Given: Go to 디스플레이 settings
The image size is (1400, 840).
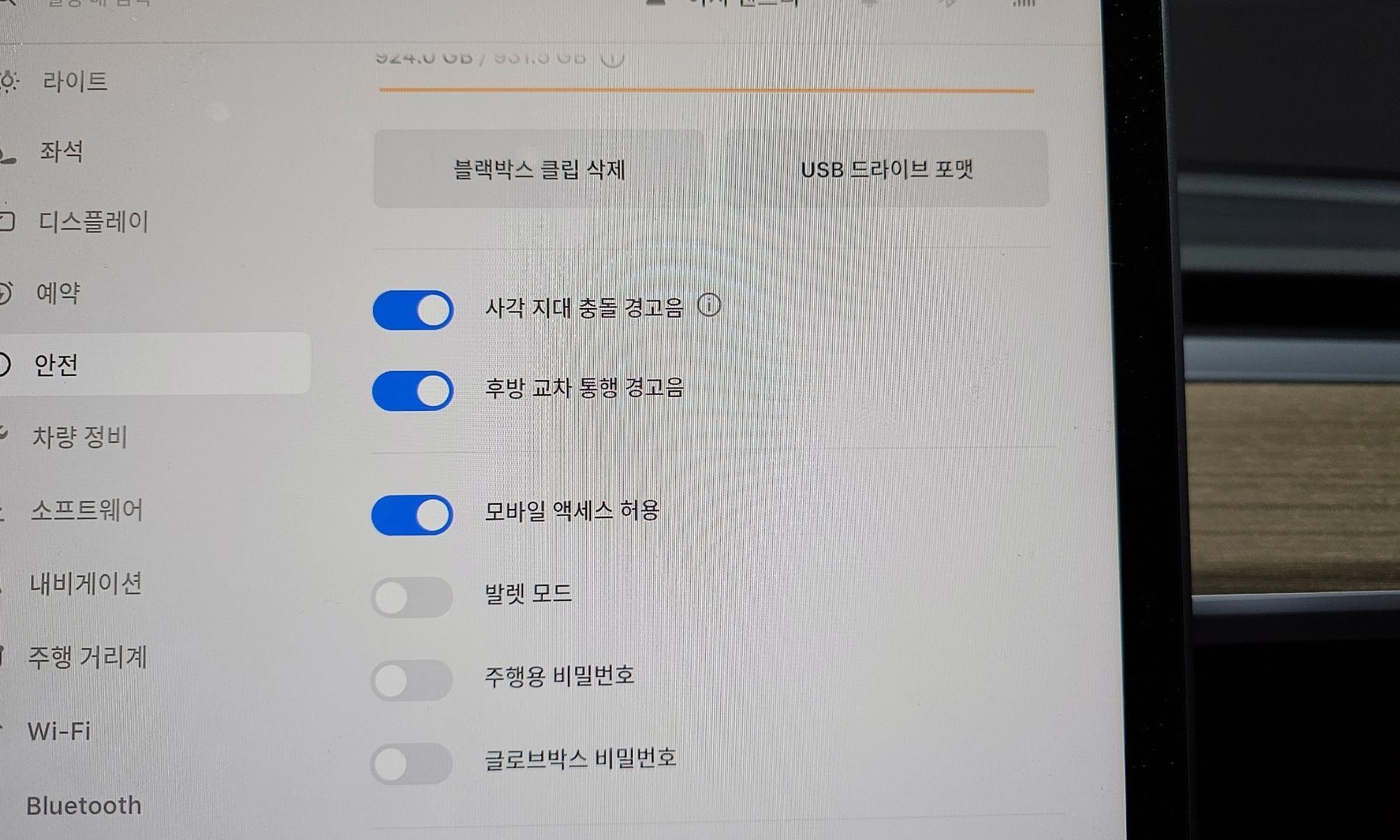Looking at the screenshot, I should click(x=92, y=223).
